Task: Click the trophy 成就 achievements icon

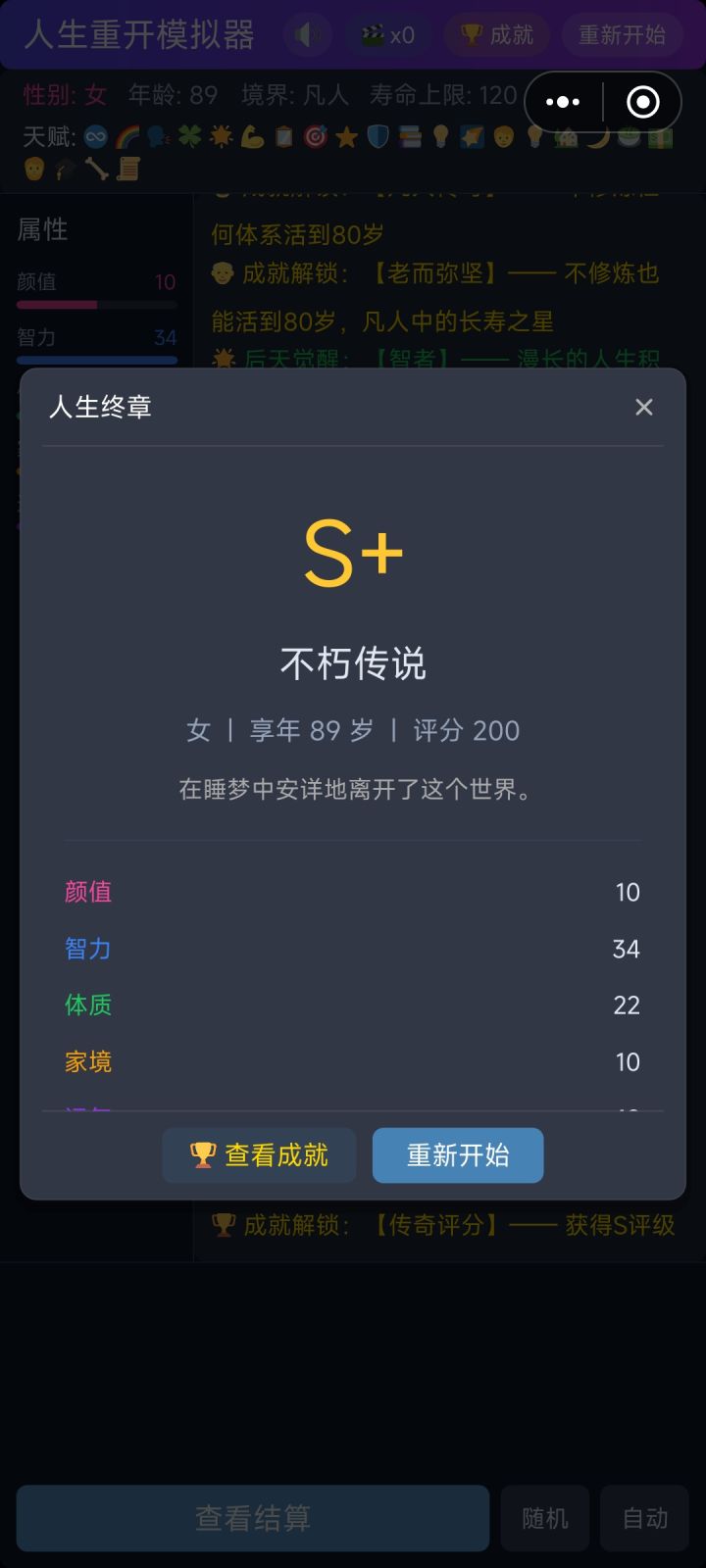Action: coord(495,34)
